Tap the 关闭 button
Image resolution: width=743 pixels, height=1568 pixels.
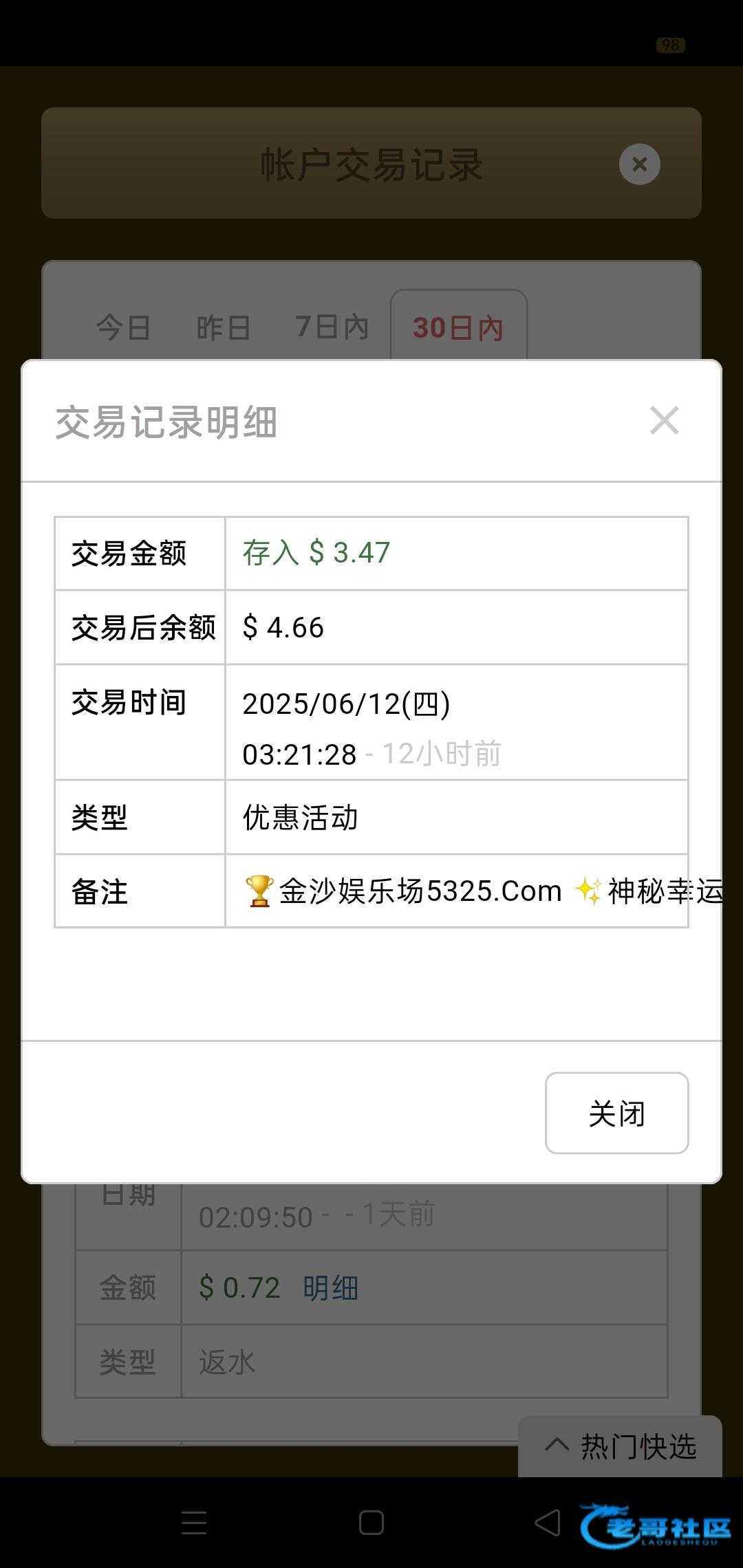[x=617, y=1113]
